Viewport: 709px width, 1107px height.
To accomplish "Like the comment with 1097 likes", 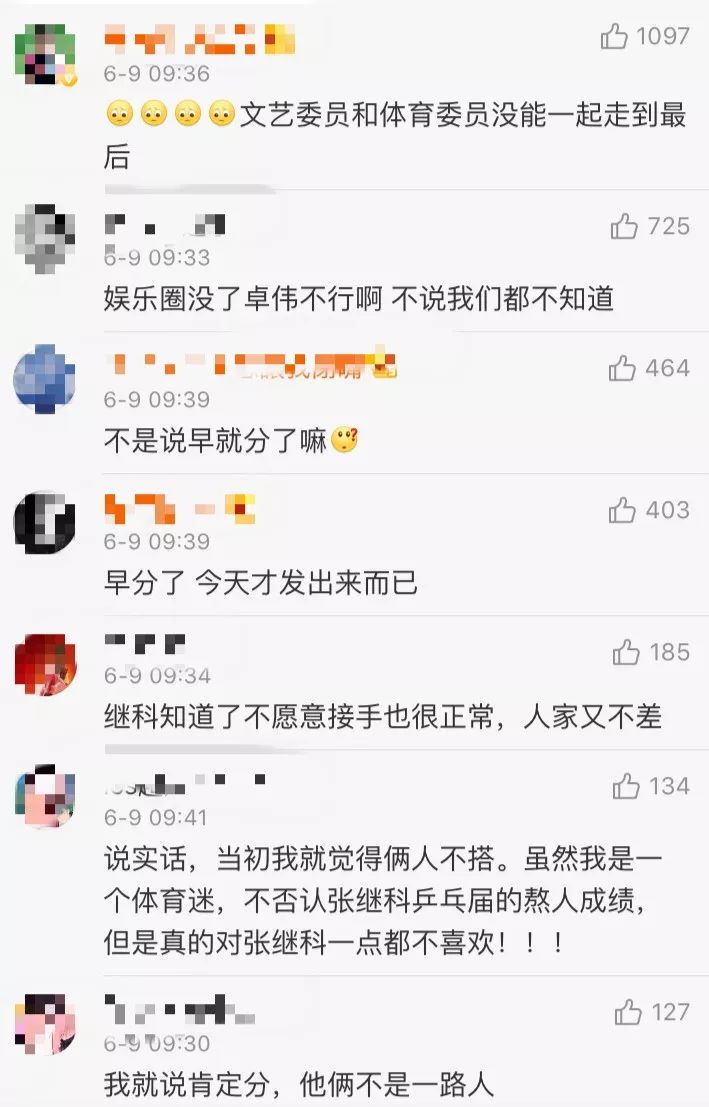I will pyautogui.click(x=614, y=37).
